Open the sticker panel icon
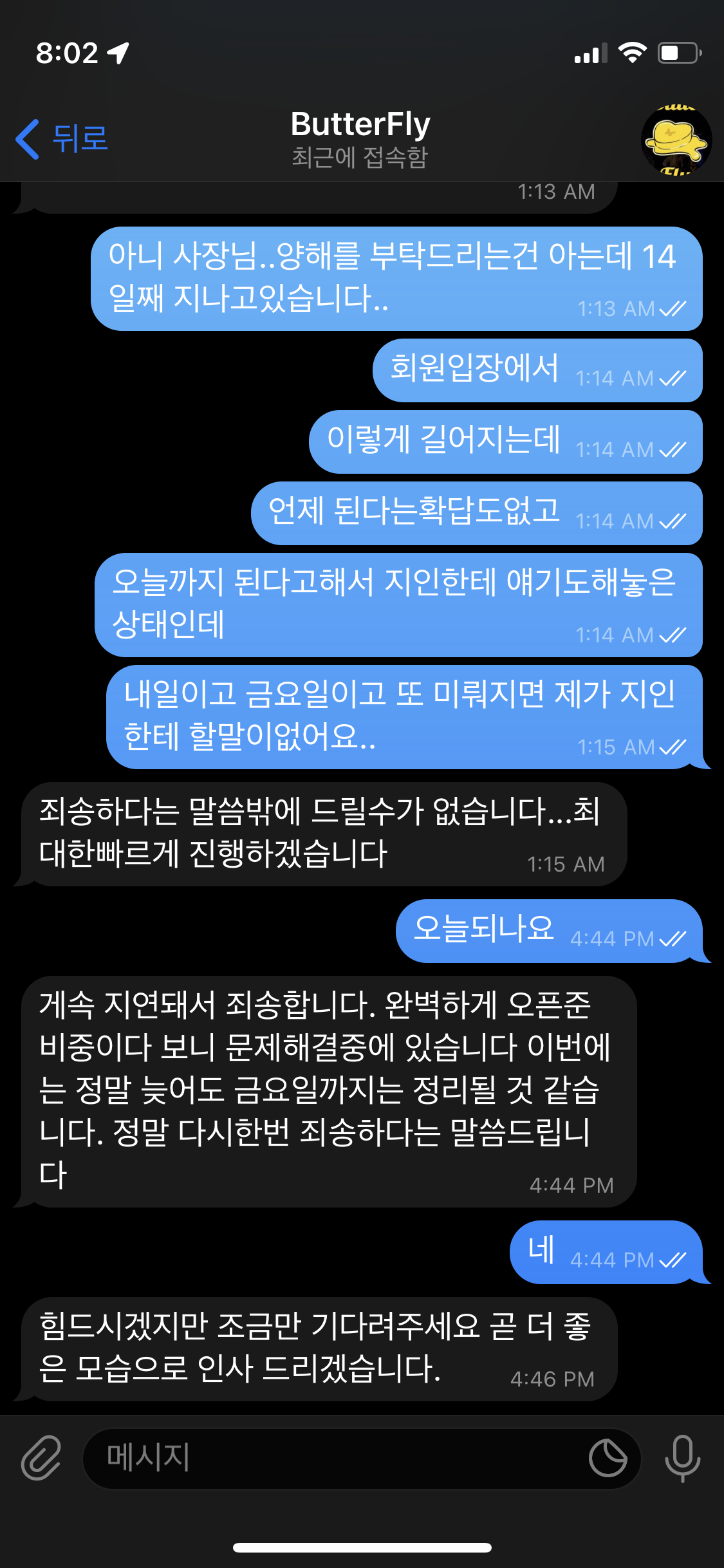724x1568 pixels. 608,1457
